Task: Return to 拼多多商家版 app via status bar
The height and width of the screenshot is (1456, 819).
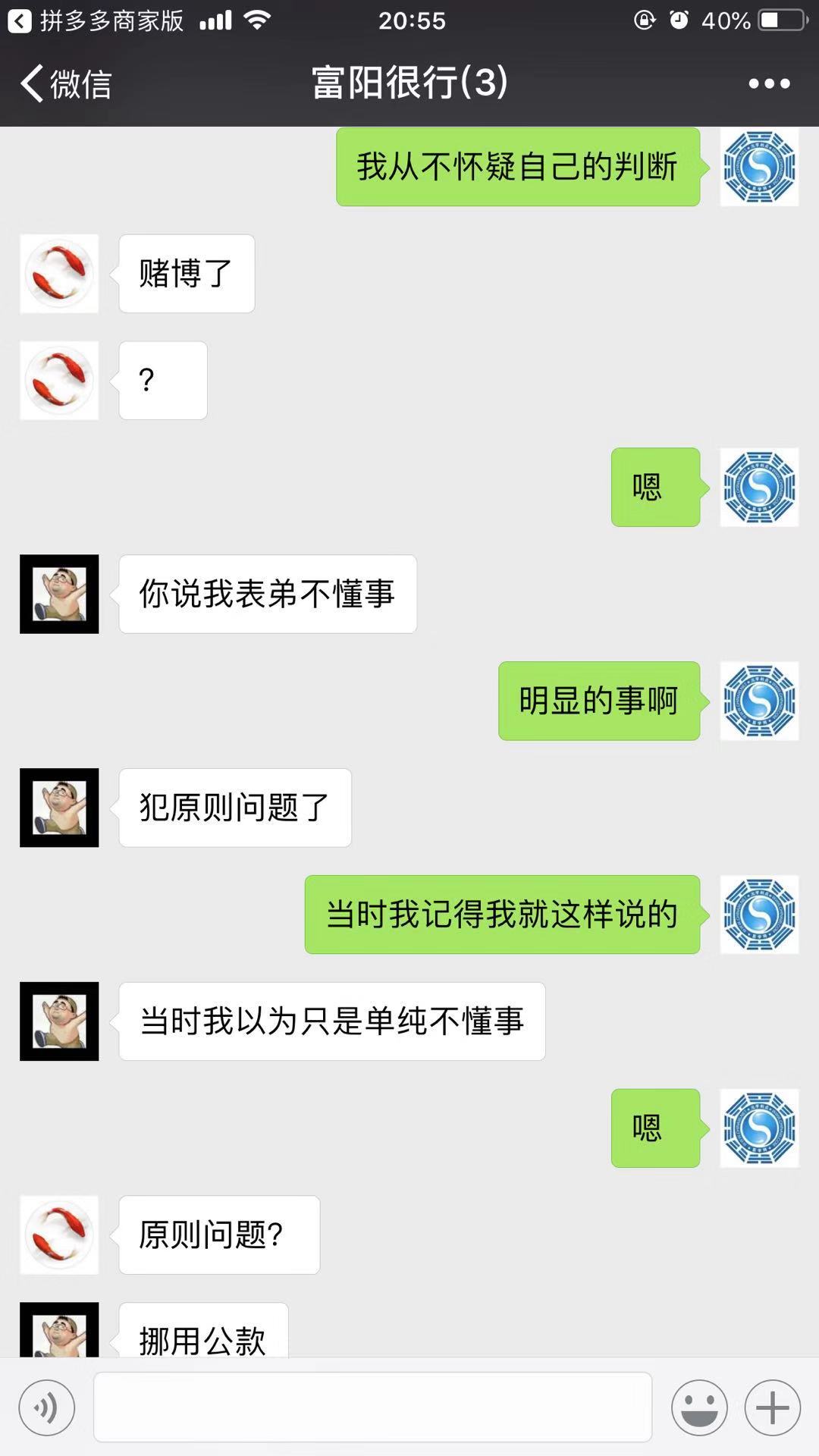Action: [x=95, y=20]
